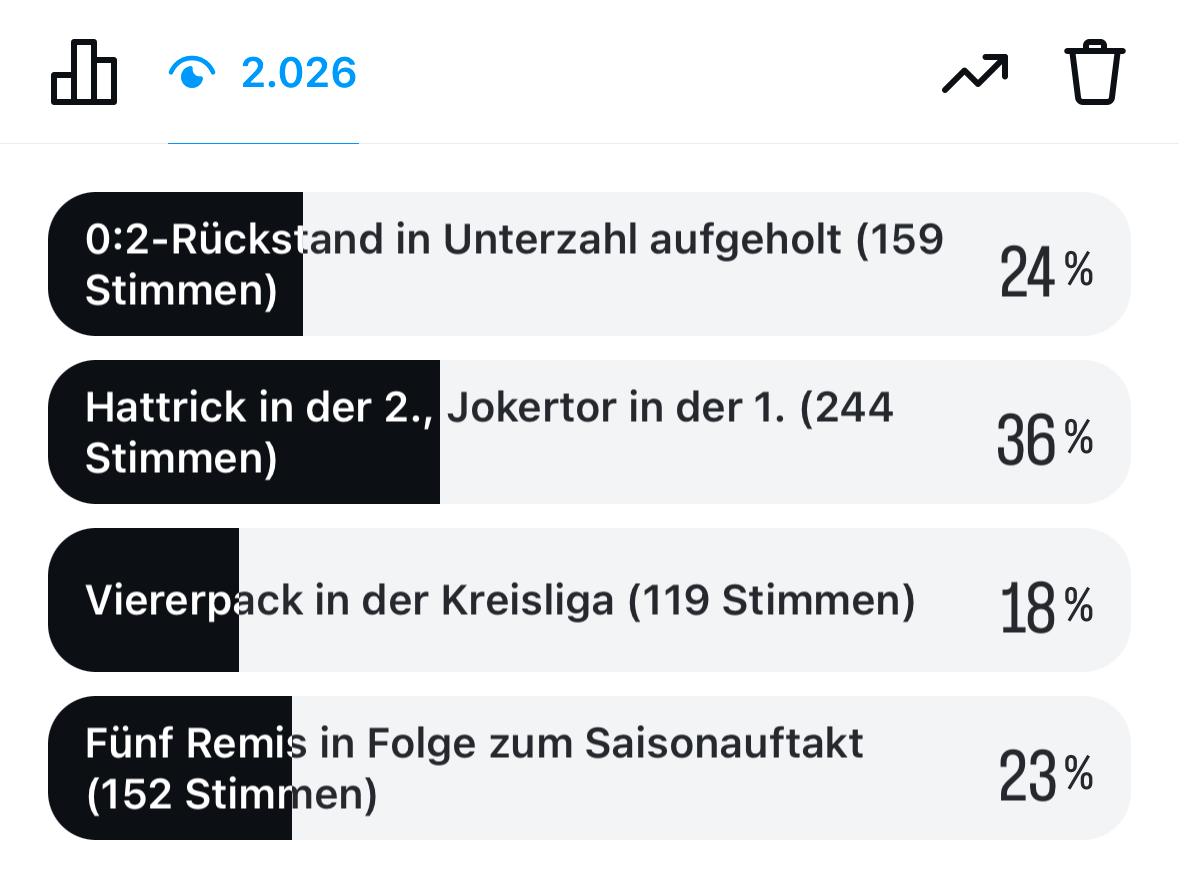Delete this story with the trash icon

click(1095, 72)
